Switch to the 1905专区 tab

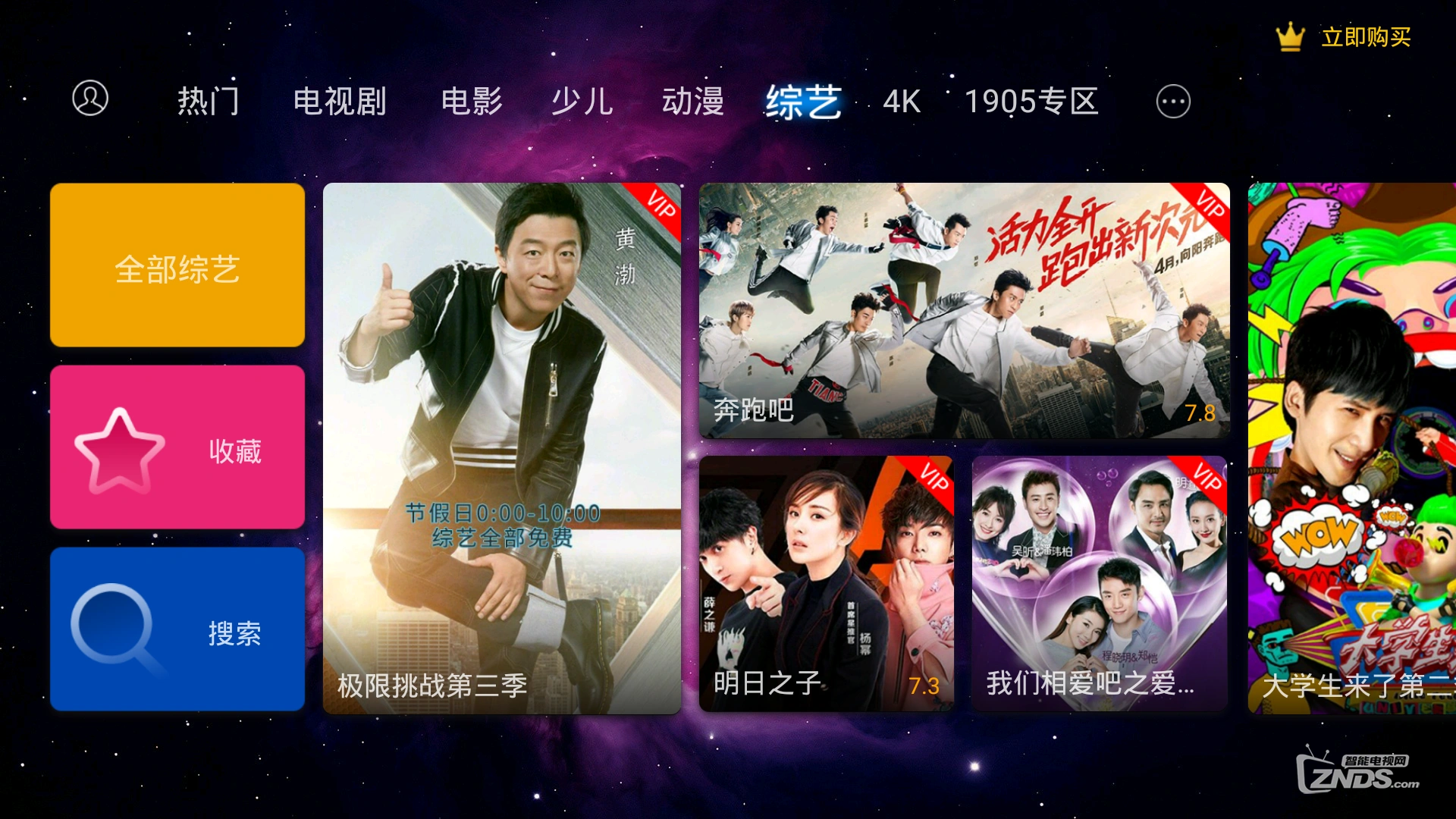1031,101
